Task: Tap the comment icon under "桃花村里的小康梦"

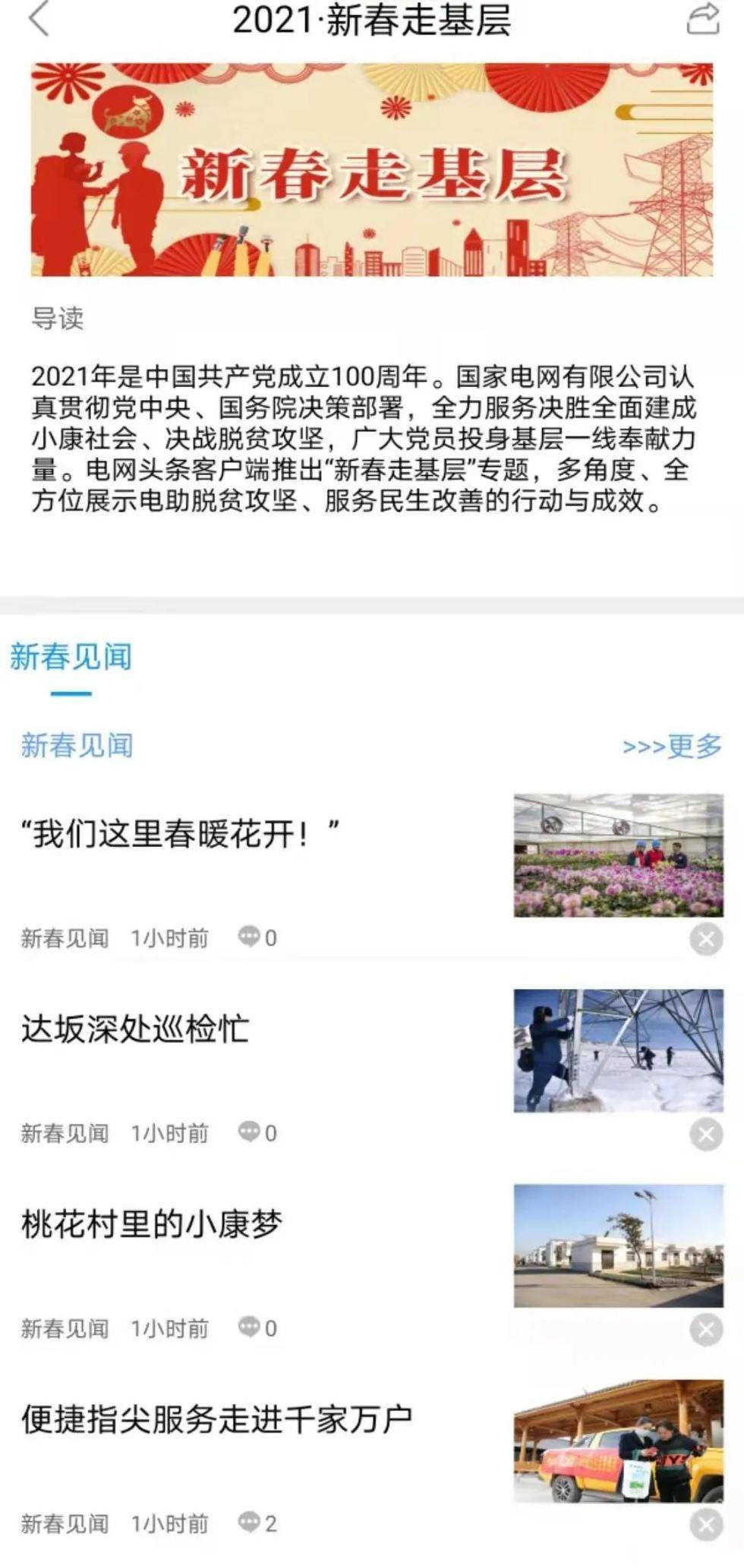Action: point(251,1328)
